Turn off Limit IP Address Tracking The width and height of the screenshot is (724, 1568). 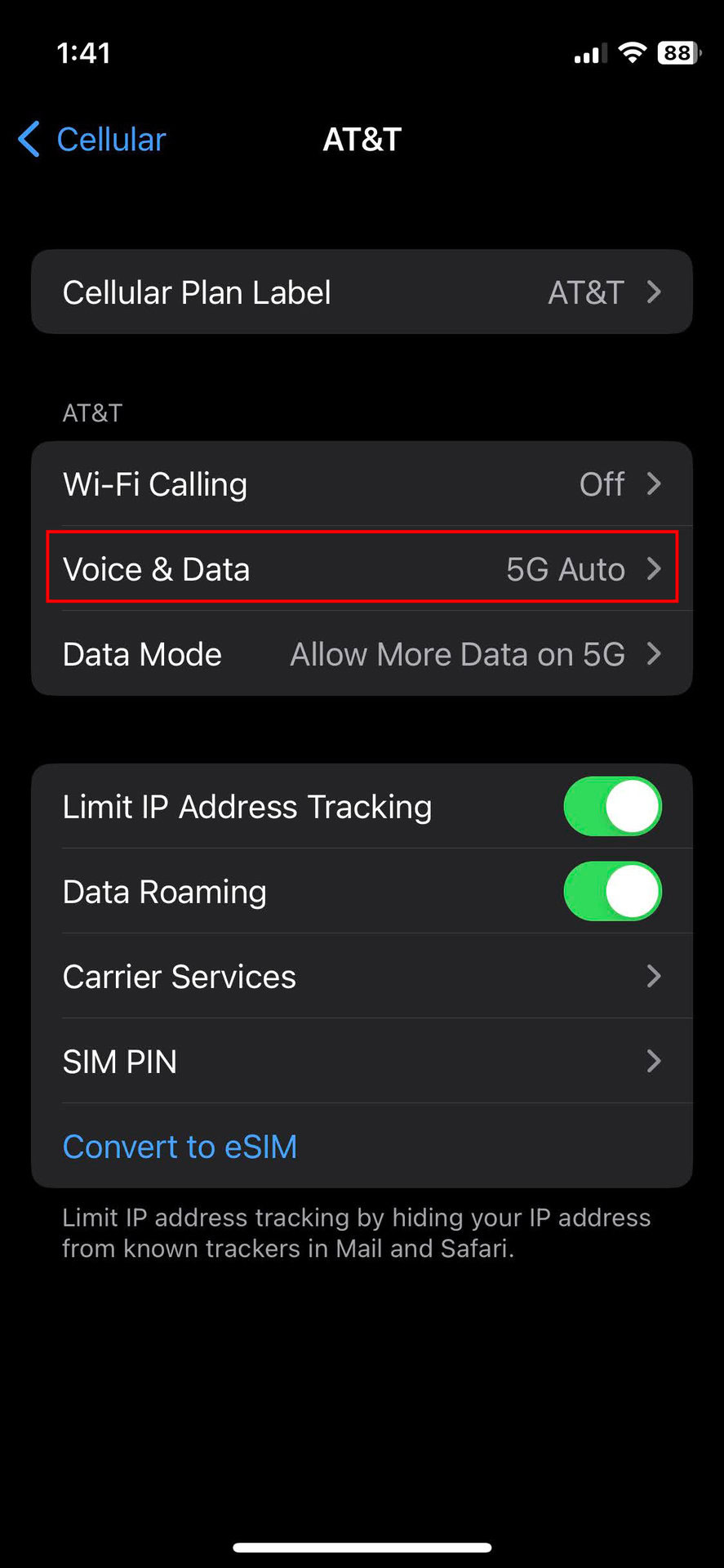(612, 807)
